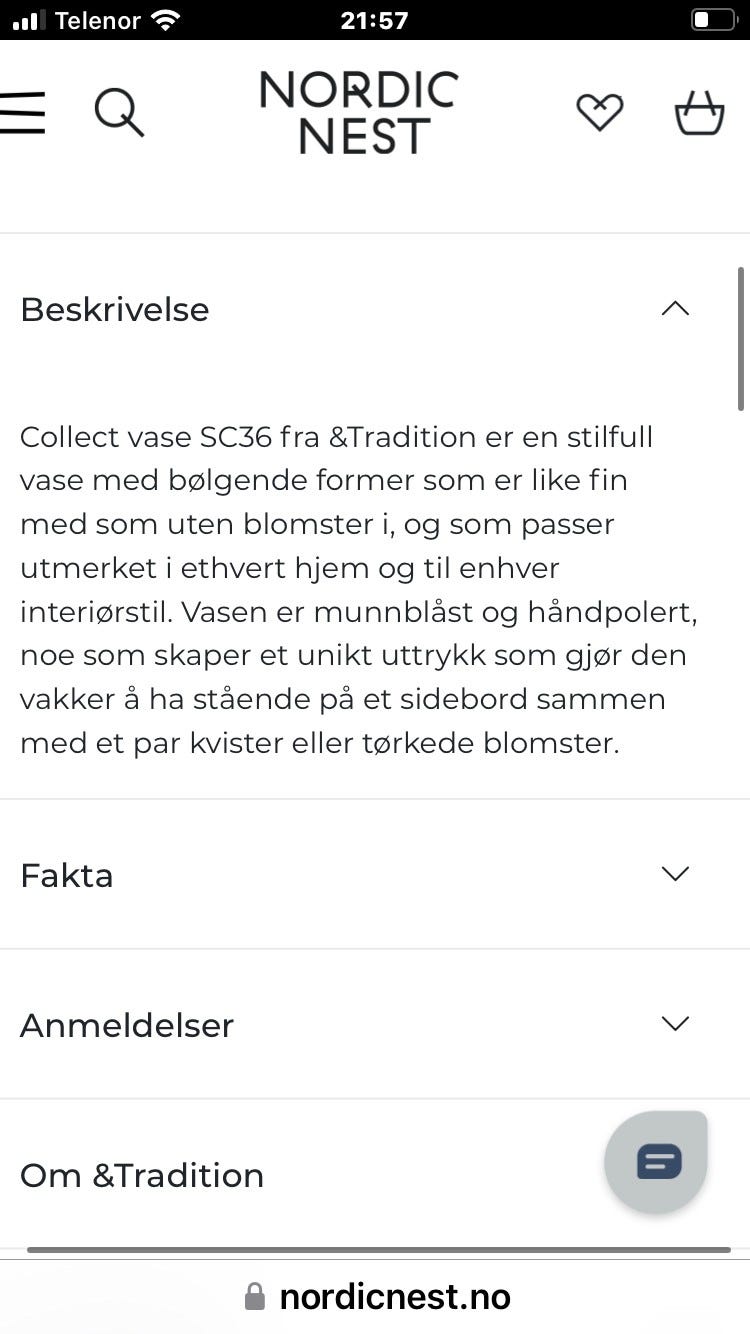Viewport: 750px width, 1334px height.
Task: Tap the clock showing 21:57
Action: click(x=375, y=18)
